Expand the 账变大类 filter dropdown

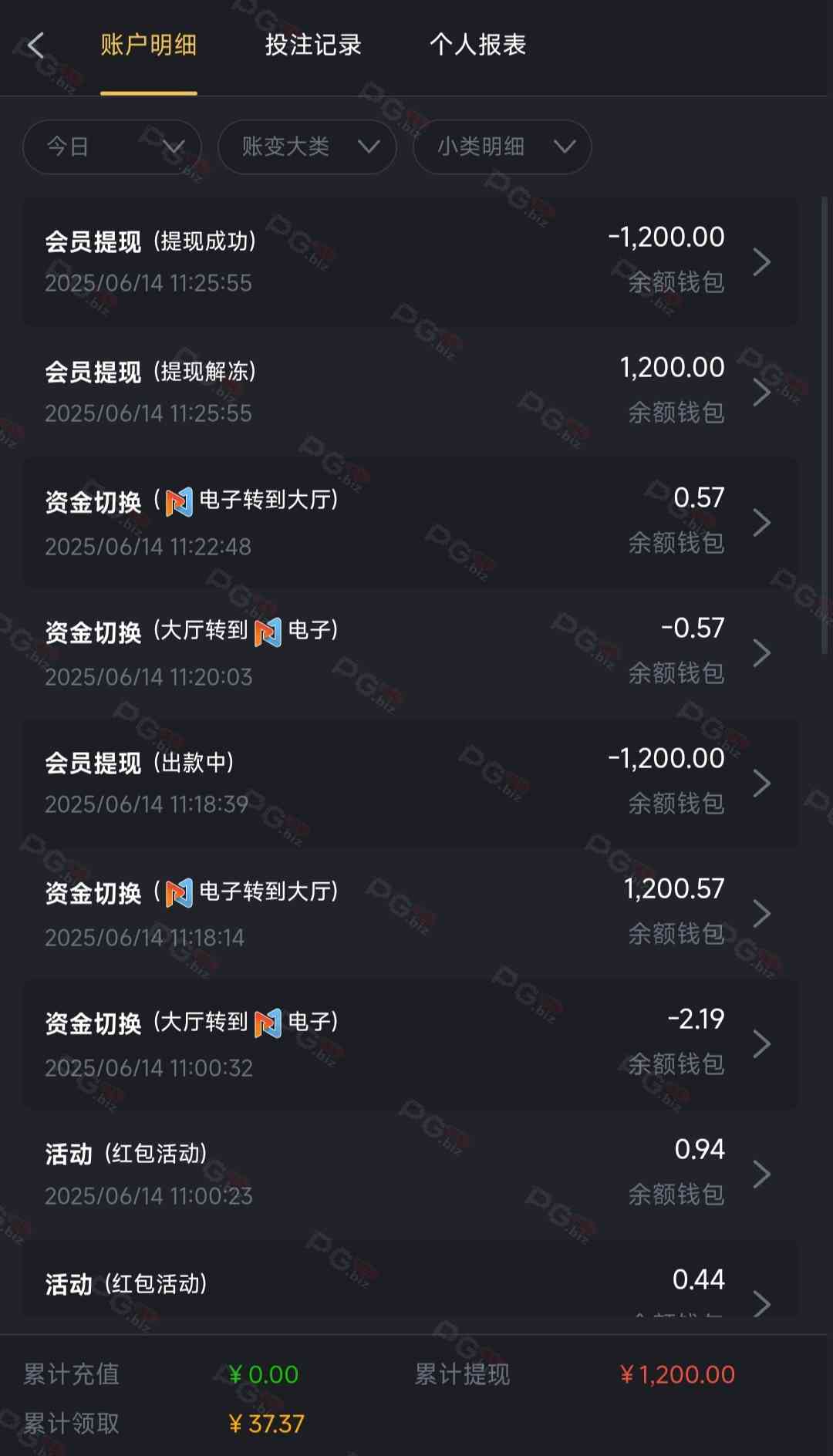point(307,147)
